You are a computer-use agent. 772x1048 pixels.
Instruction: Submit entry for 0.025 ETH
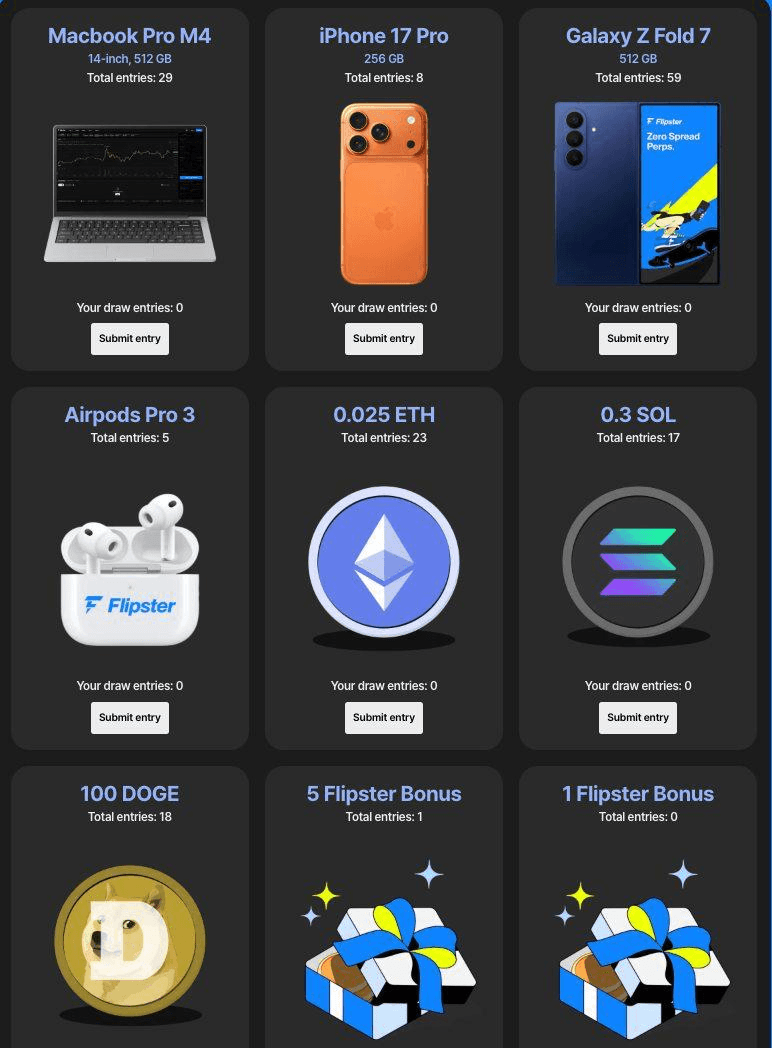[x=384, y=718]
